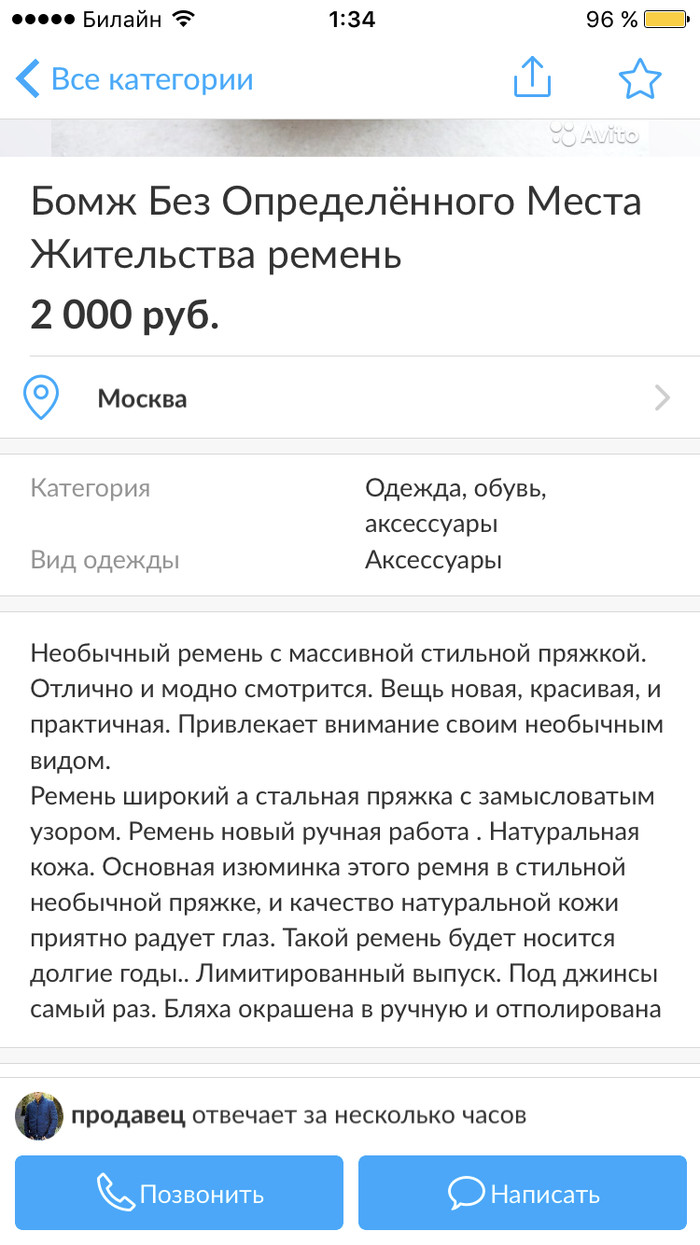
Task: Go back to Все категории
Action: click(x=135, y=79)
